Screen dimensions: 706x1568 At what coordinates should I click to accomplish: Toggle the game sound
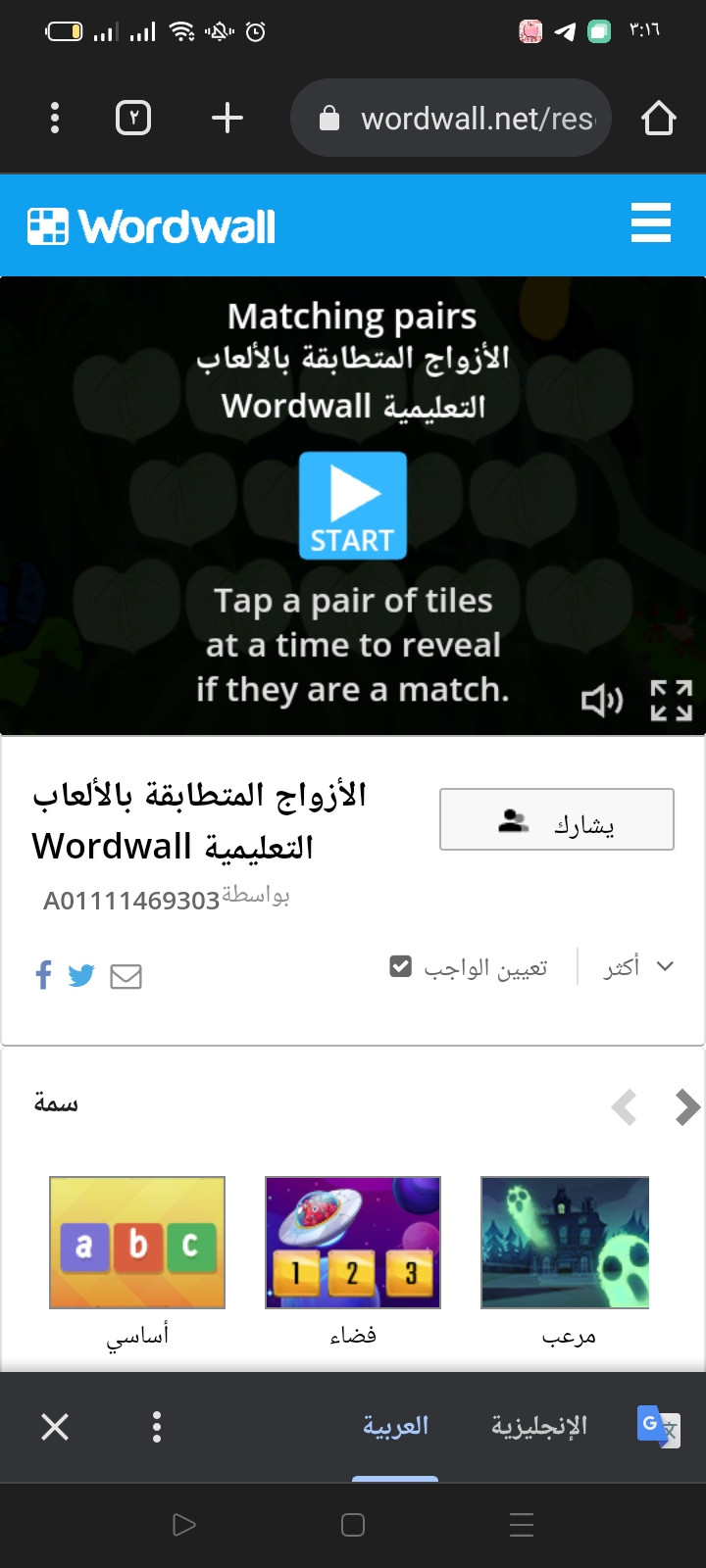point(601,701)
